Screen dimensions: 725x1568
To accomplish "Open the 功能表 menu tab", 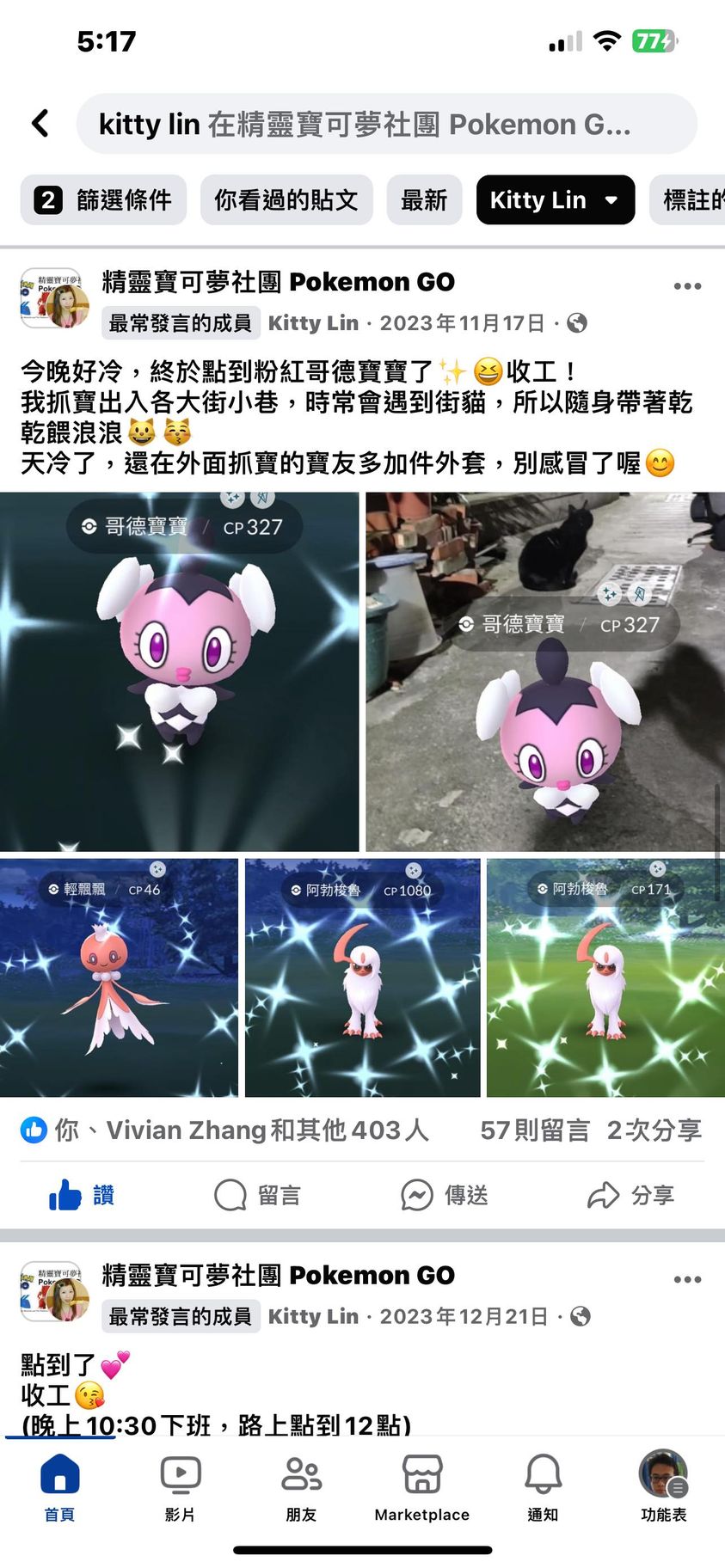I will coord(663,1488).
